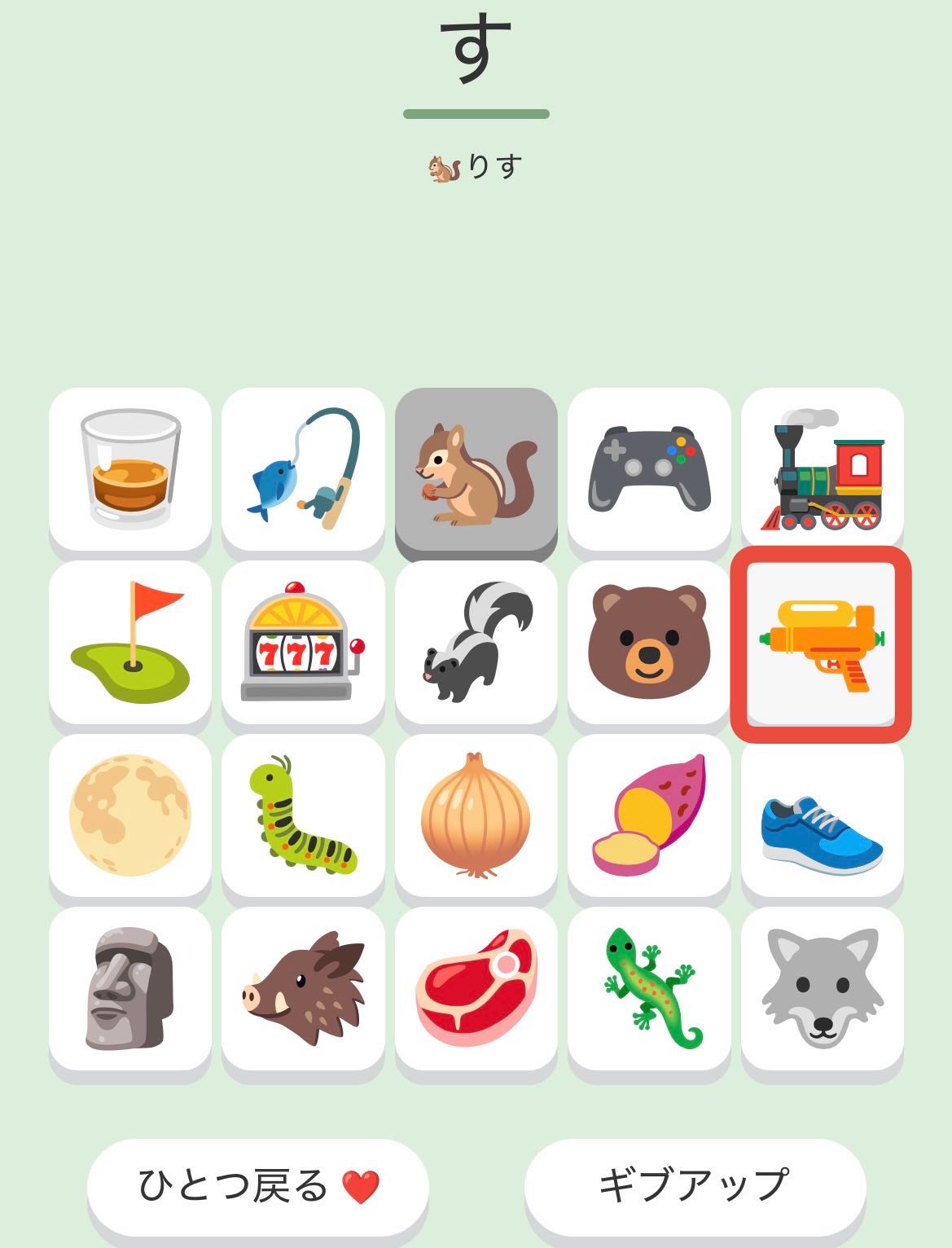Select the water gun tile
The height and width of the screenshot is (1248, 952).
coord(821,644)
